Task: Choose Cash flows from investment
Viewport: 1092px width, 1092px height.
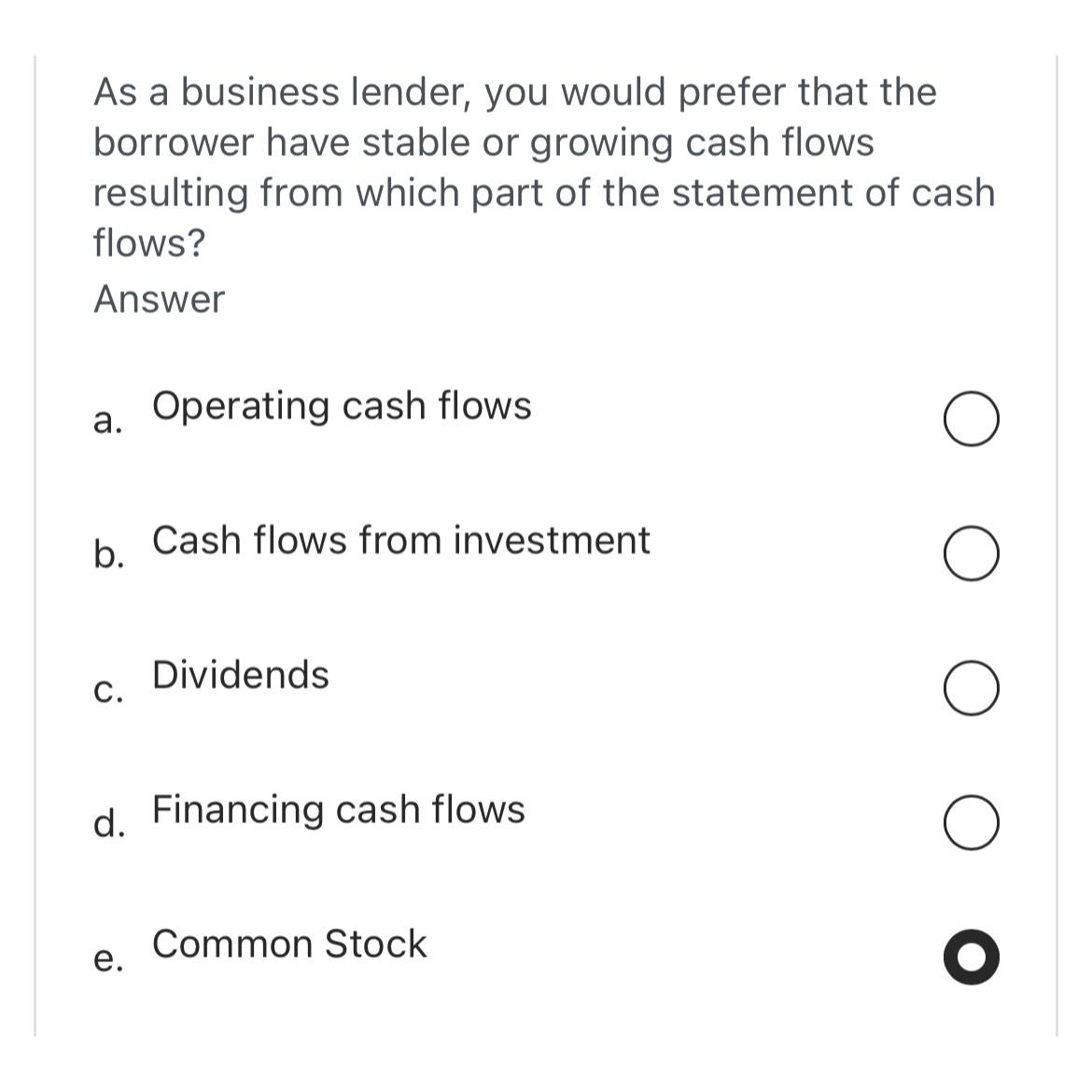Action: 971,555
